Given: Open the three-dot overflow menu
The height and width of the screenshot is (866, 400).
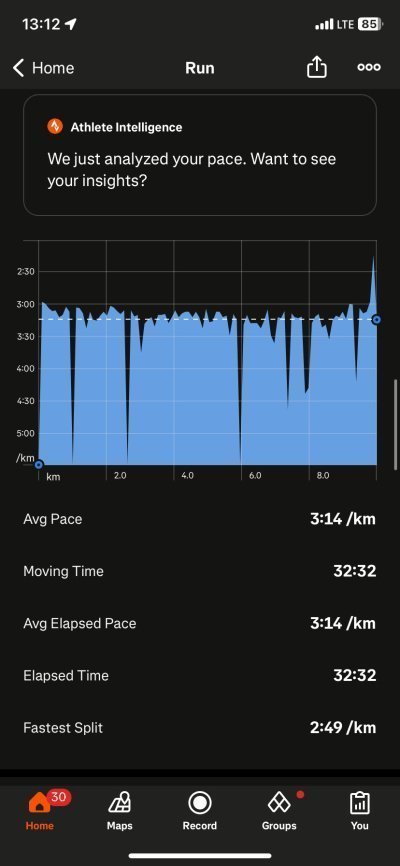Looking at the screenshot, I should coord(369,67).
